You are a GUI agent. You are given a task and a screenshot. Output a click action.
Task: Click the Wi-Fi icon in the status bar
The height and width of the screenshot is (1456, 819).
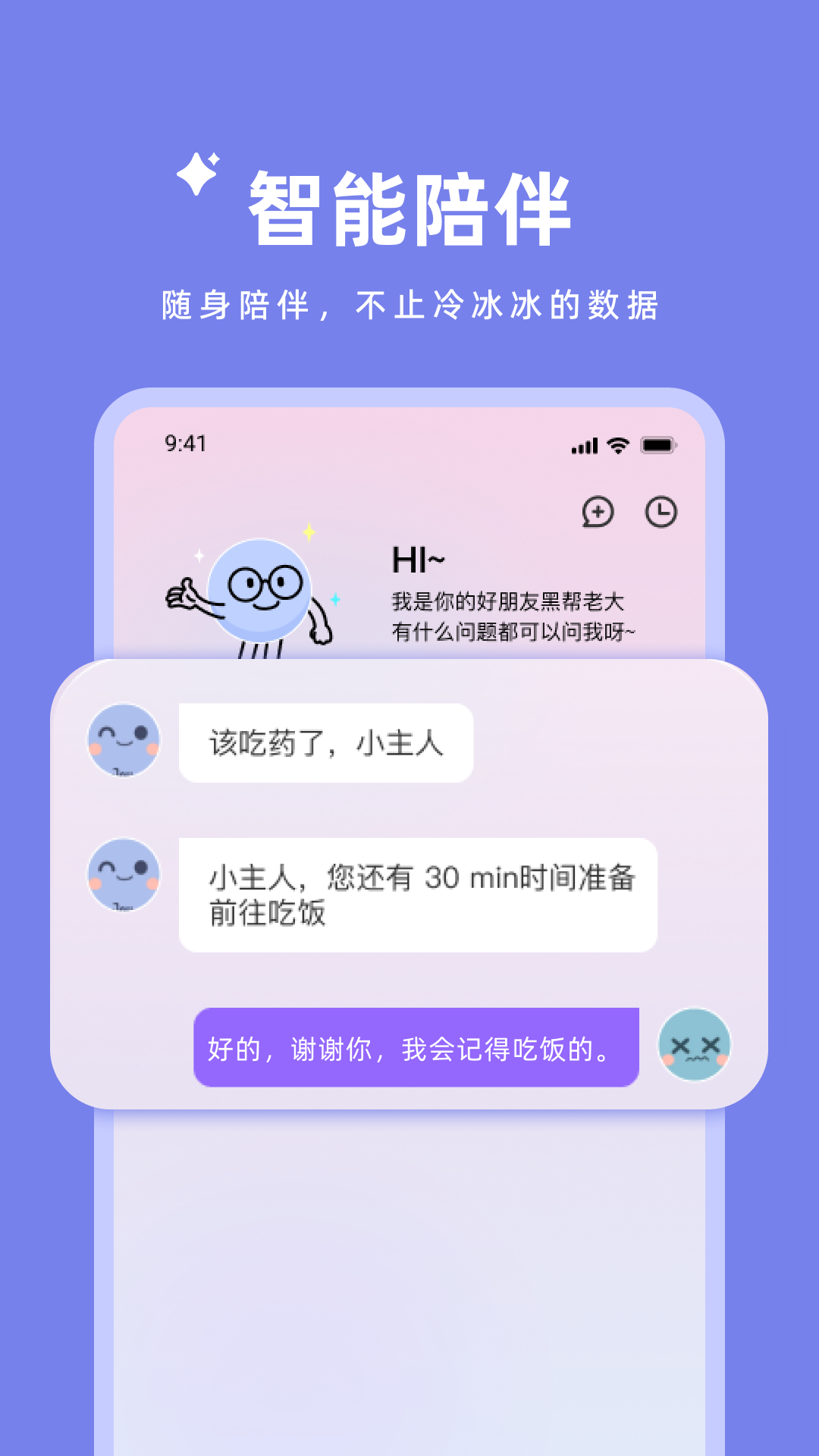pos(616,447)
